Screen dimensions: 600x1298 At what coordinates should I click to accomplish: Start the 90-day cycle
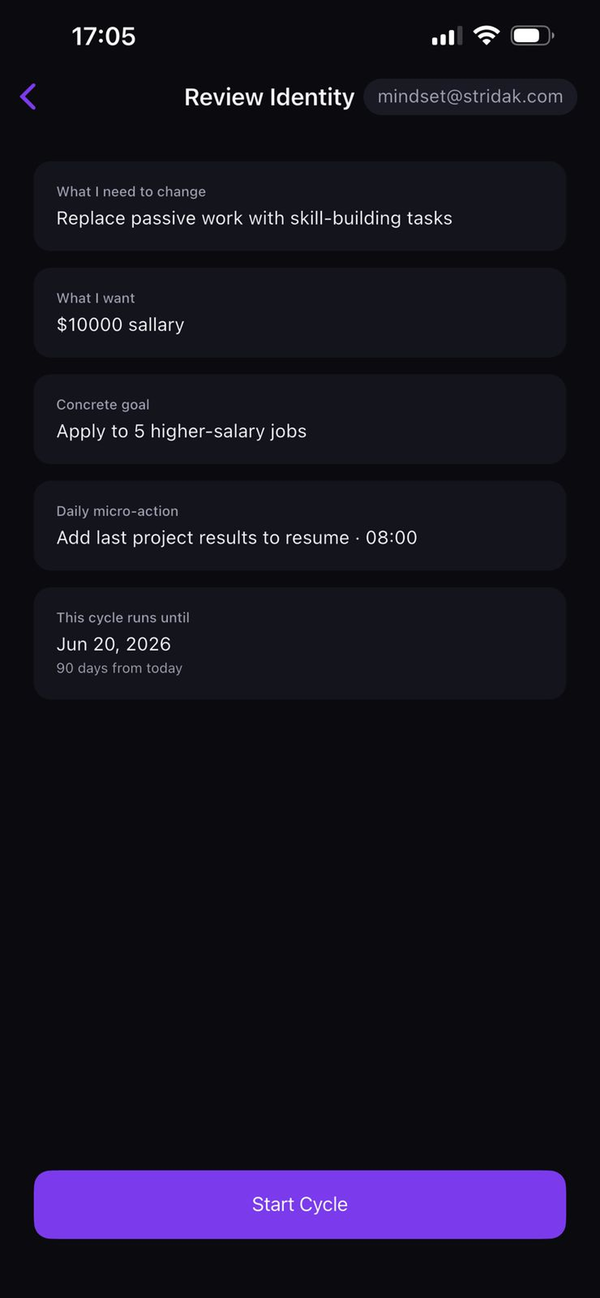(300, 1204)
